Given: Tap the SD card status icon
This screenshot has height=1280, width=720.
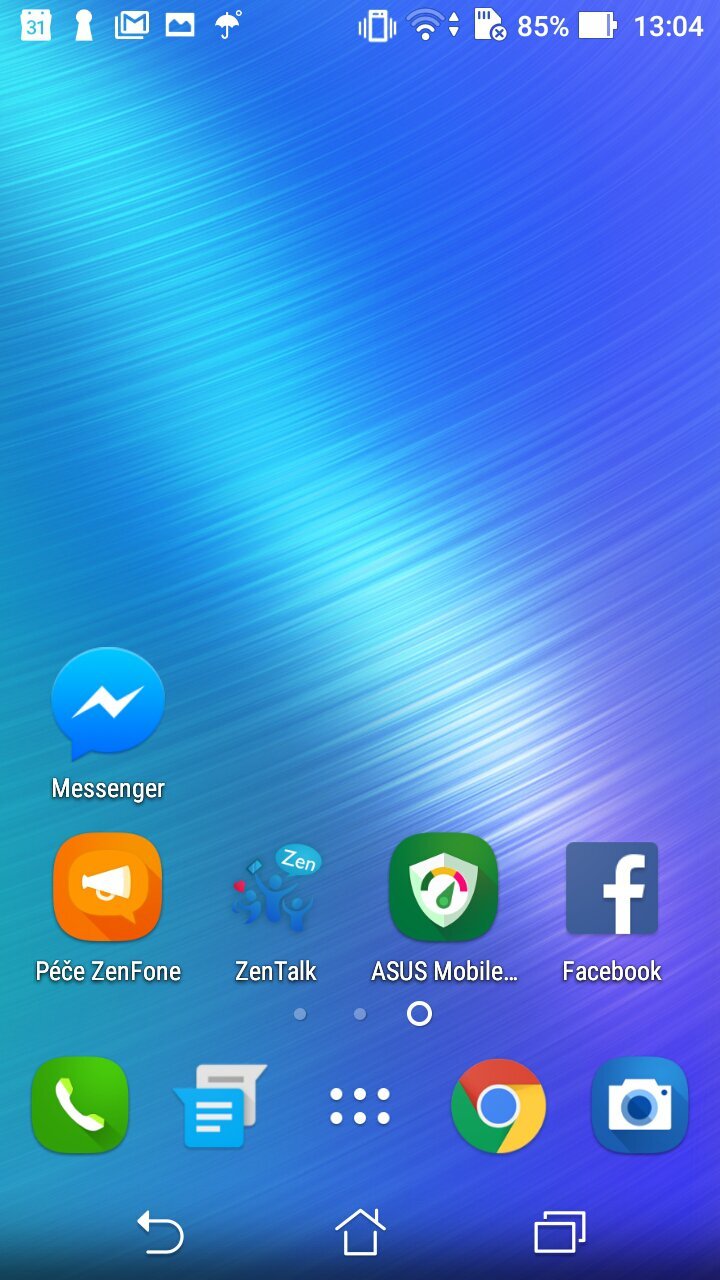Looking at the screenshot, I should tap(489, 25).
